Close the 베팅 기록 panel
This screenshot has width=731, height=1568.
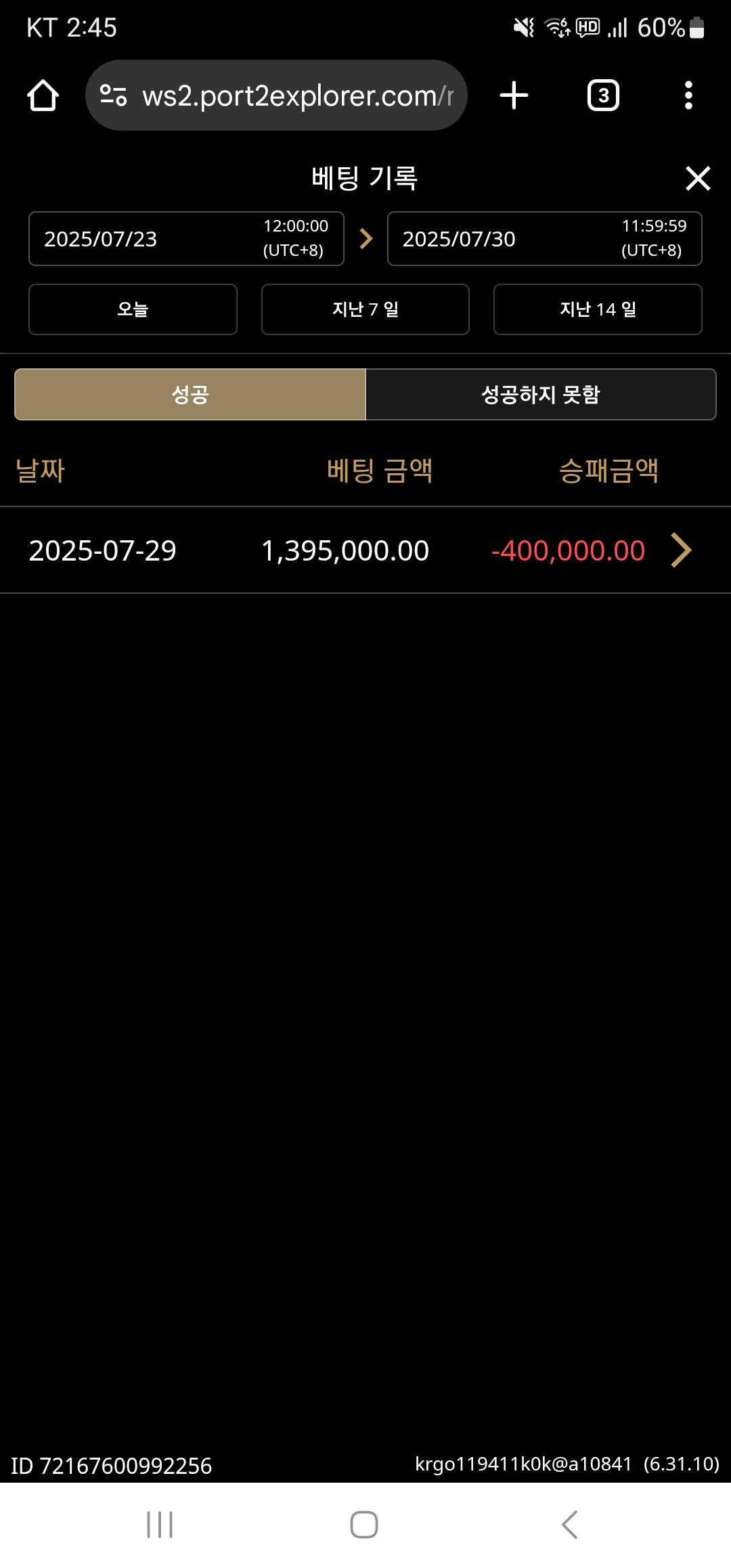pyautogui.click(x=698, y=179)
